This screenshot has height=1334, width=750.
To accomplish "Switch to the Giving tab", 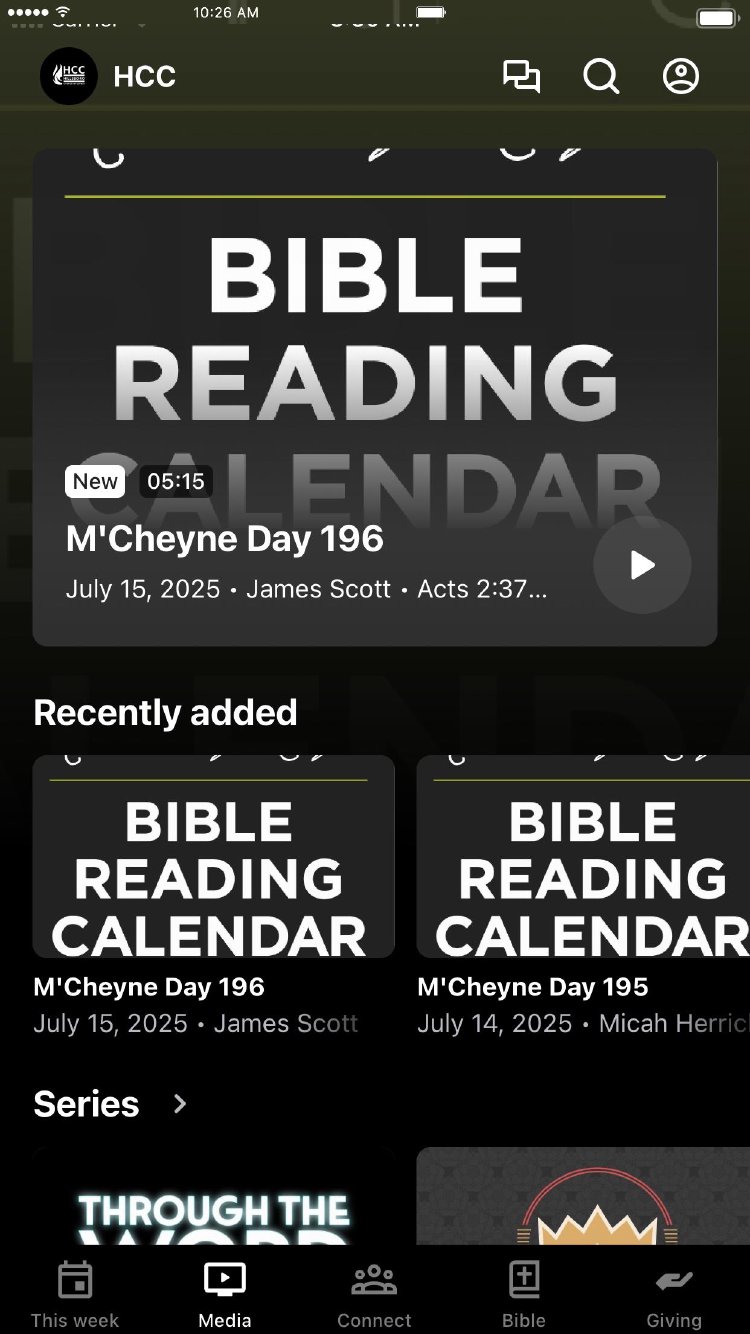I will coord(674,1294).
